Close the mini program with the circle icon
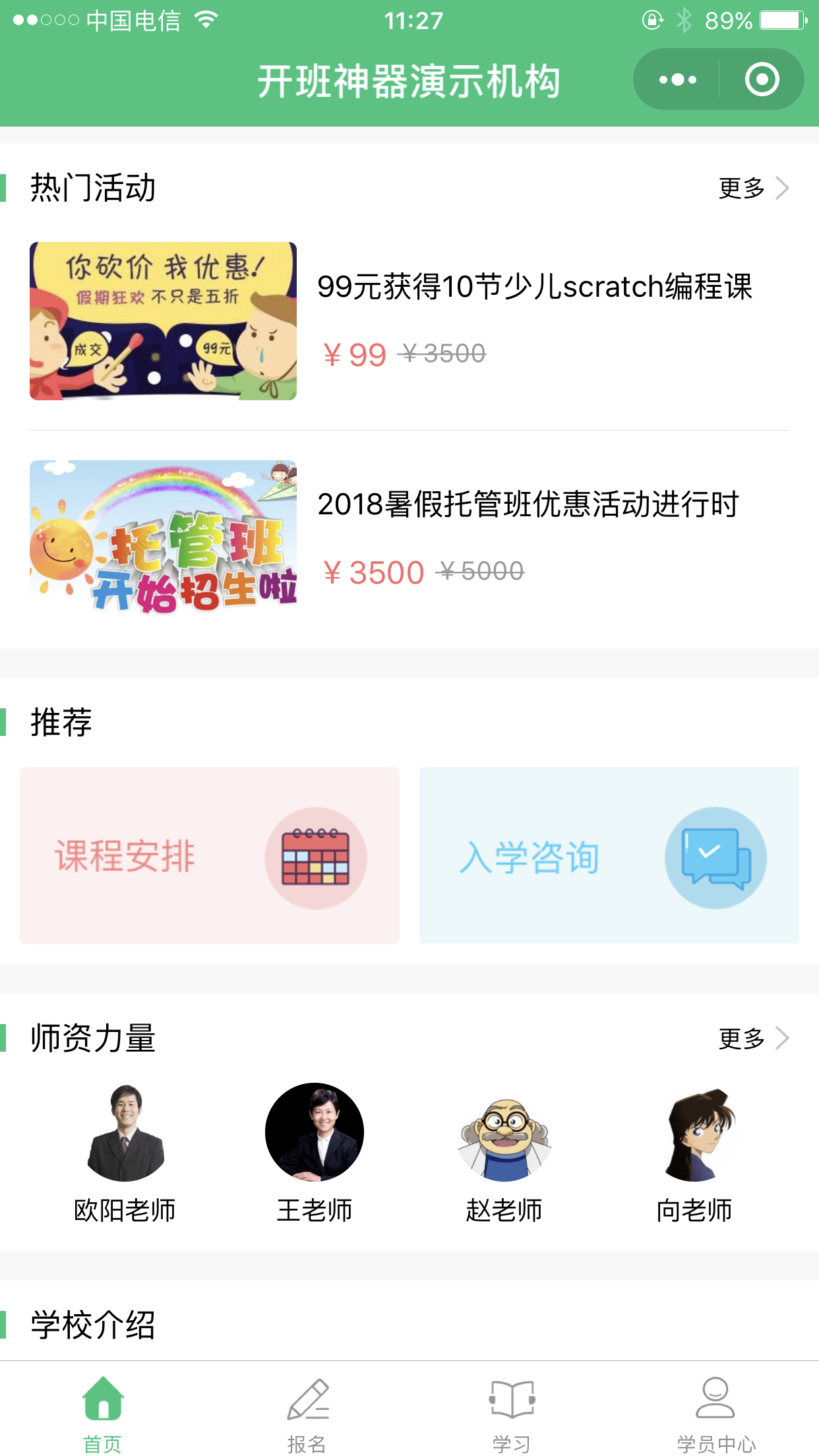Image resolution: width=819 pixels, height=1456 pixels. tap(762, 80)
